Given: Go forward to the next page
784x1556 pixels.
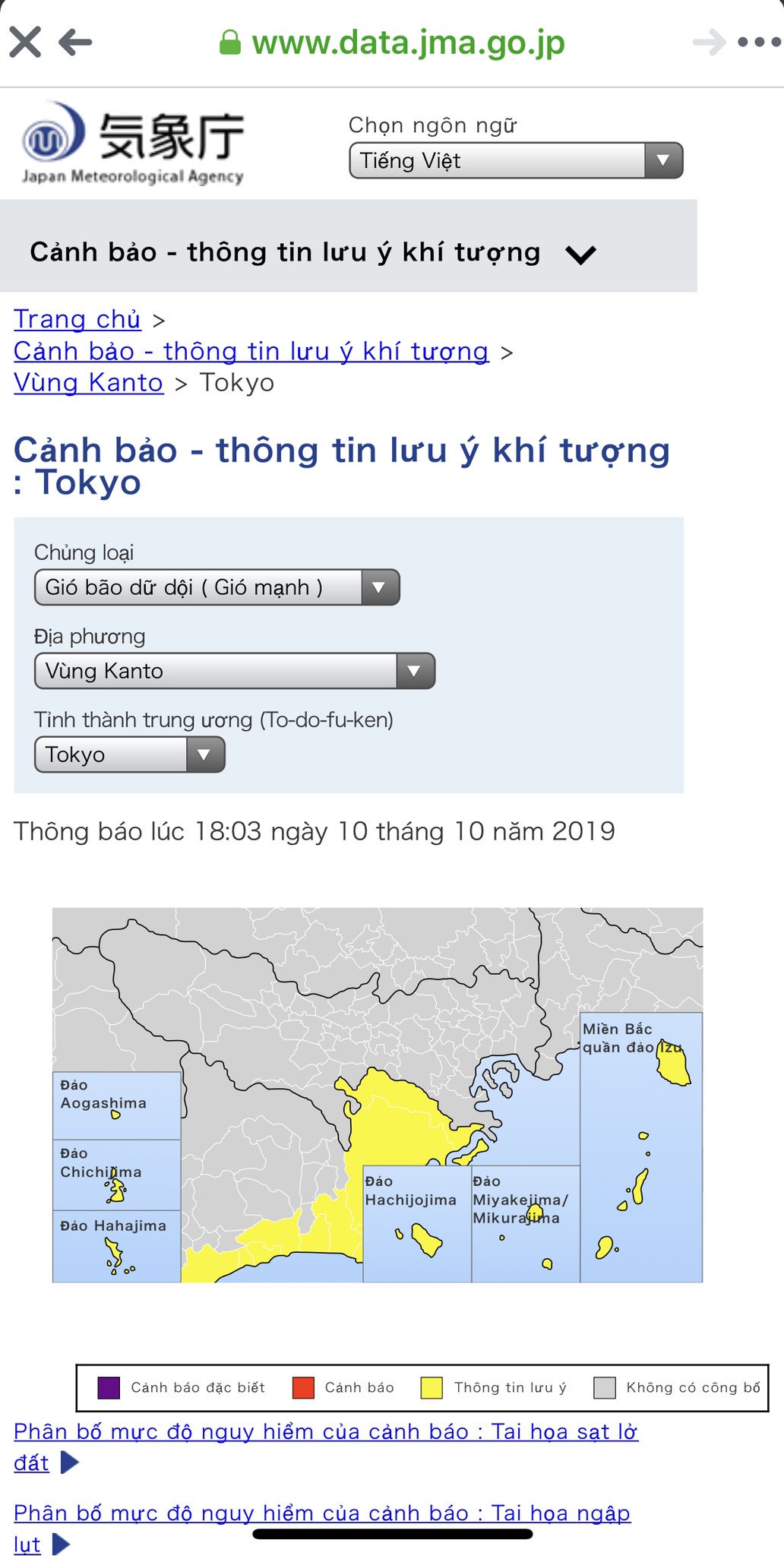Looking at the screenshot, I should 709,43.
